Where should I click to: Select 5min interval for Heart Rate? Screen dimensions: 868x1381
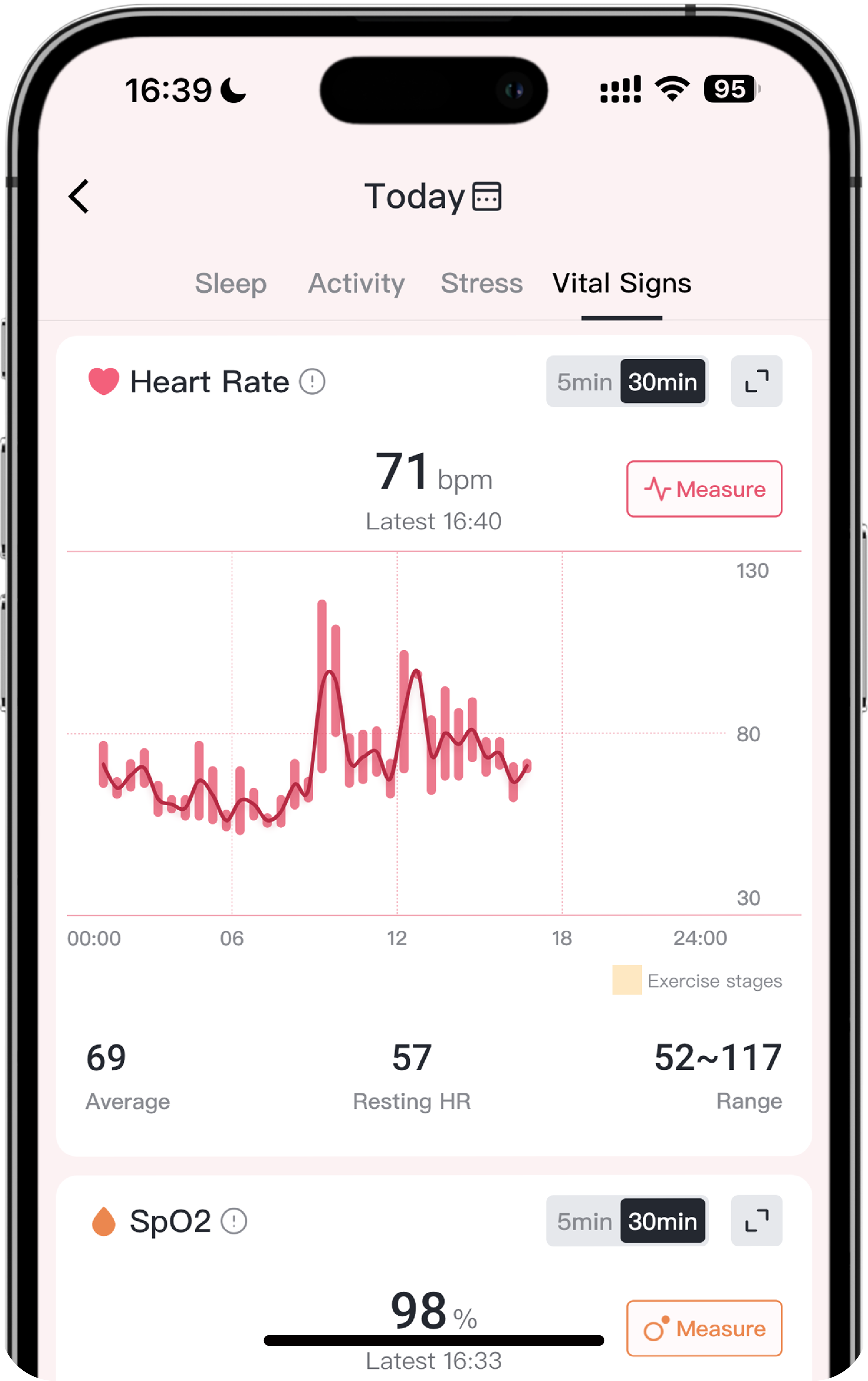(x=584, y=382)
